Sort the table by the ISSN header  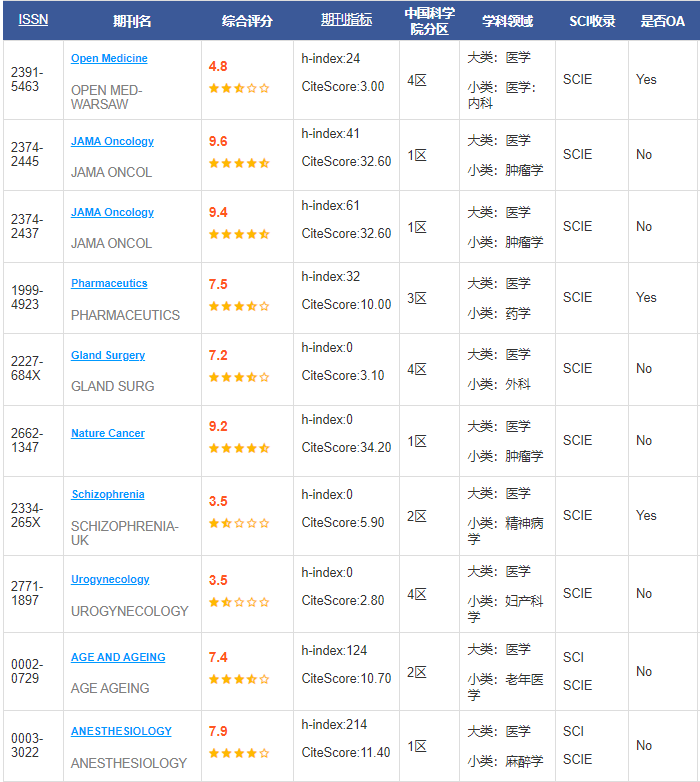point(32,20)
